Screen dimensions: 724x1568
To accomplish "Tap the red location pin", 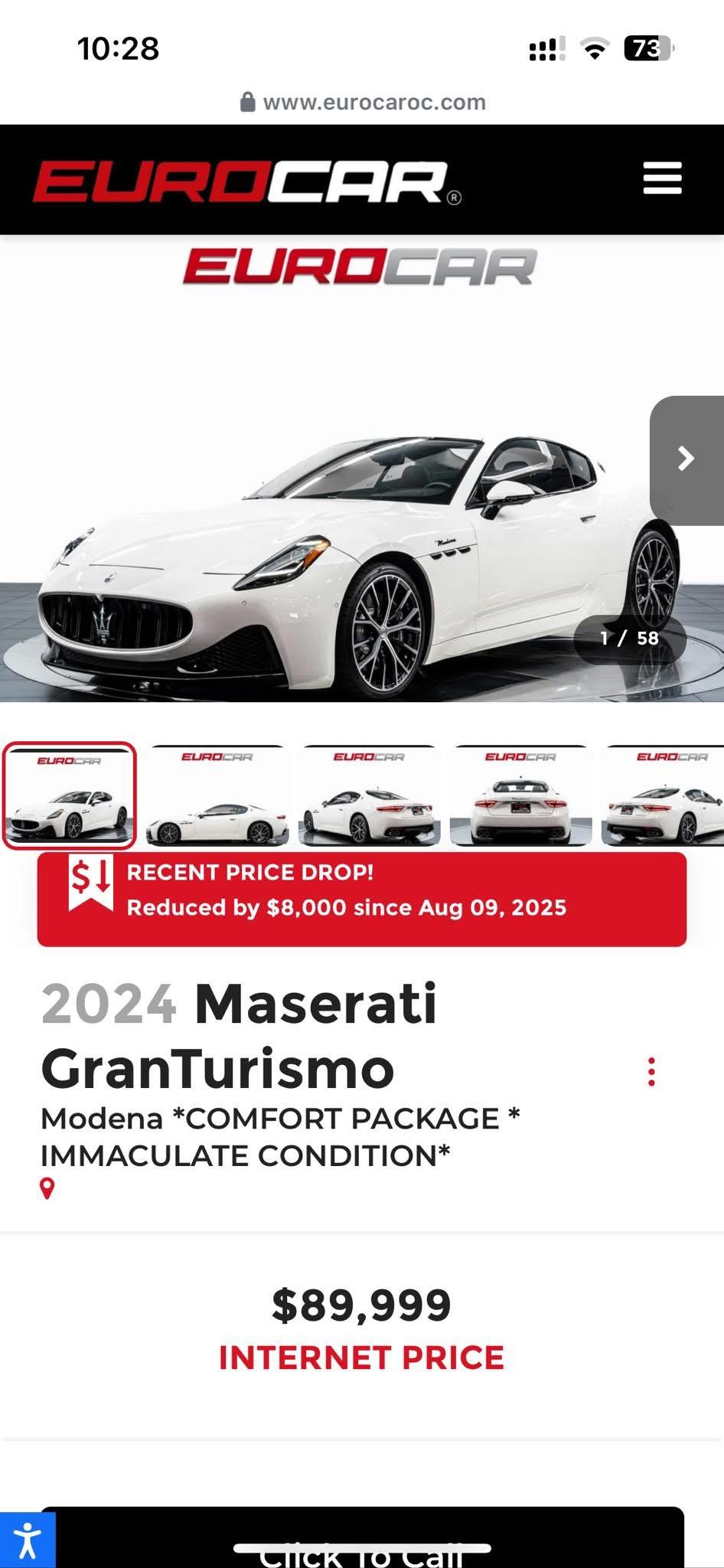I will [47, 1188].
